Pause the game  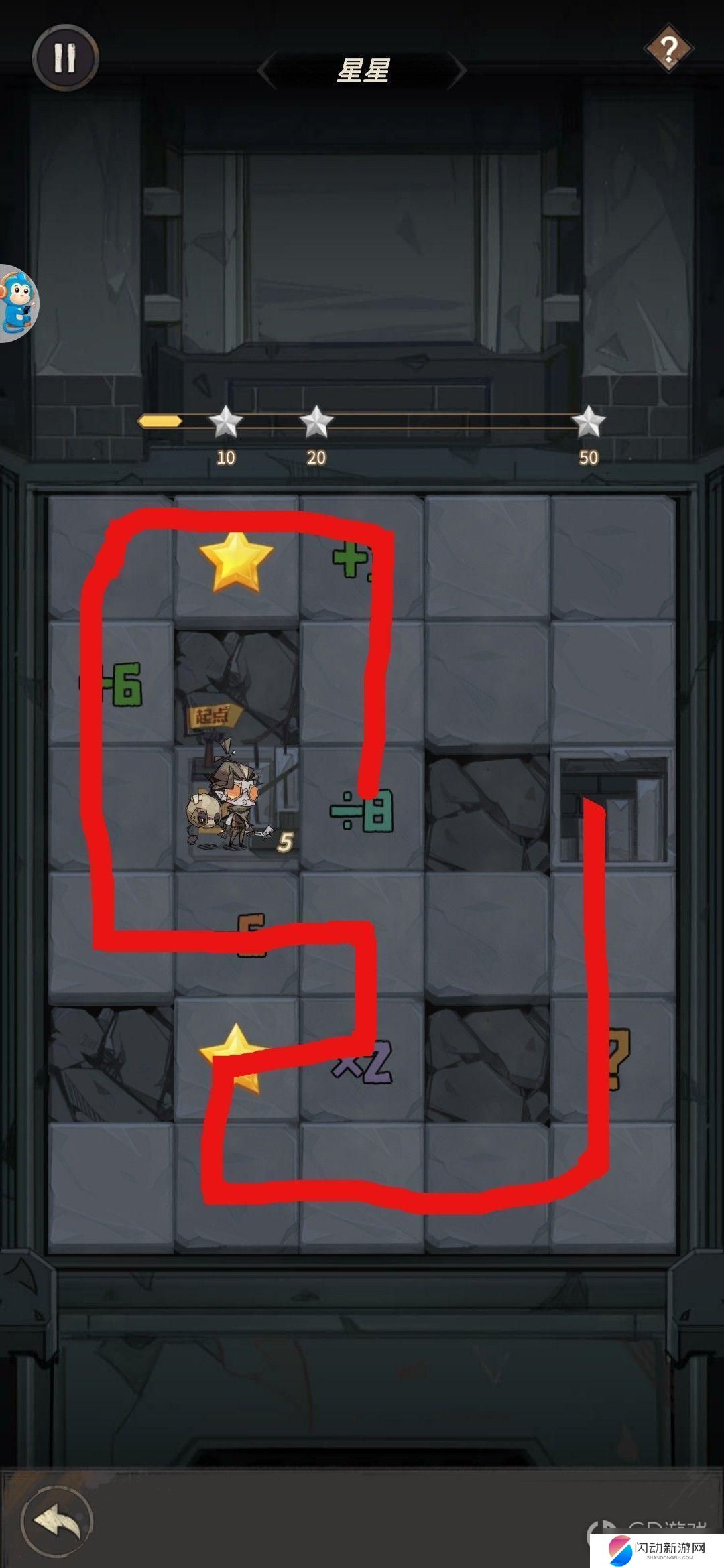point(65,58)
